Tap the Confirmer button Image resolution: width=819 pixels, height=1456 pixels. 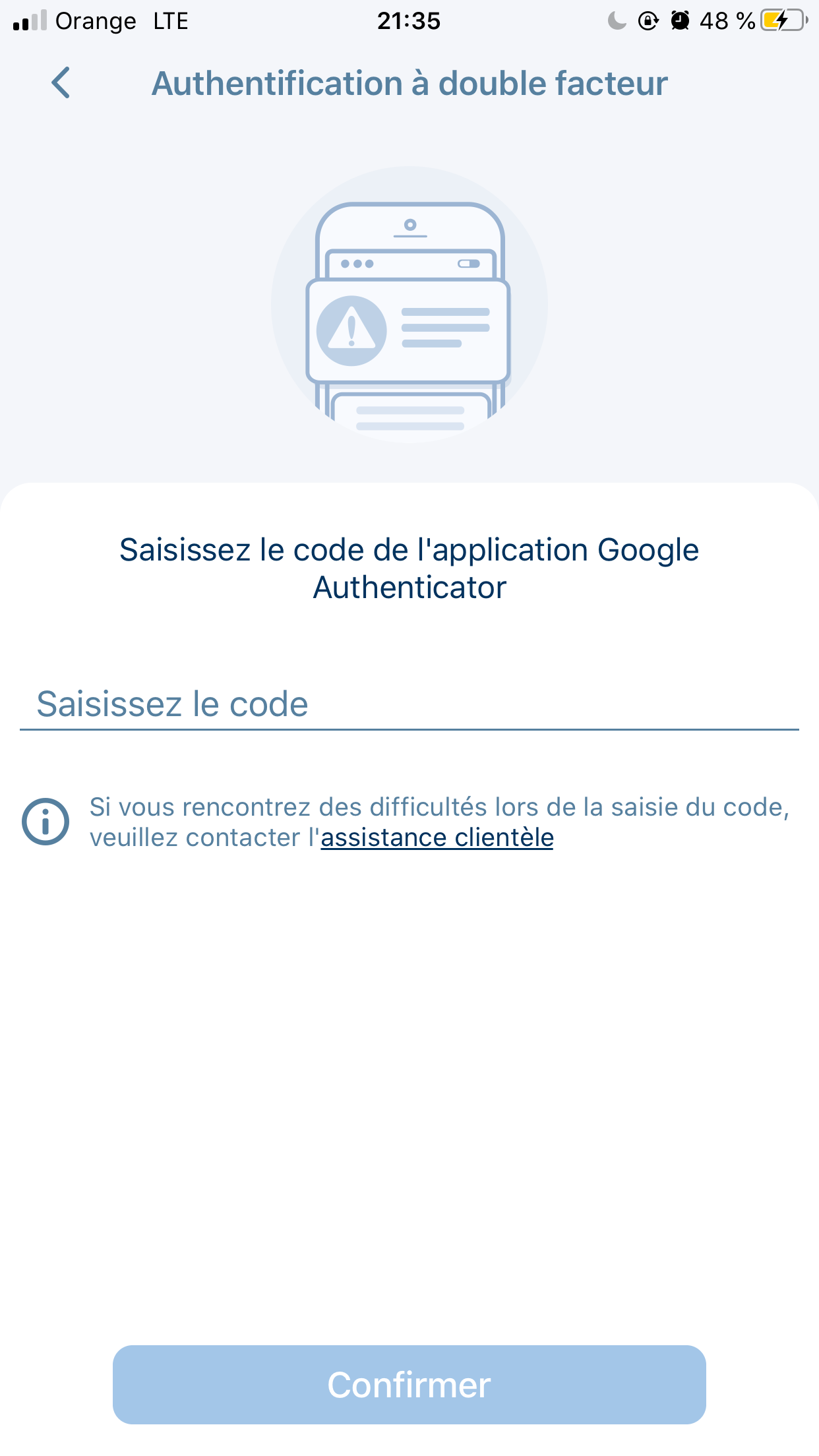[x=409, y=1385]
